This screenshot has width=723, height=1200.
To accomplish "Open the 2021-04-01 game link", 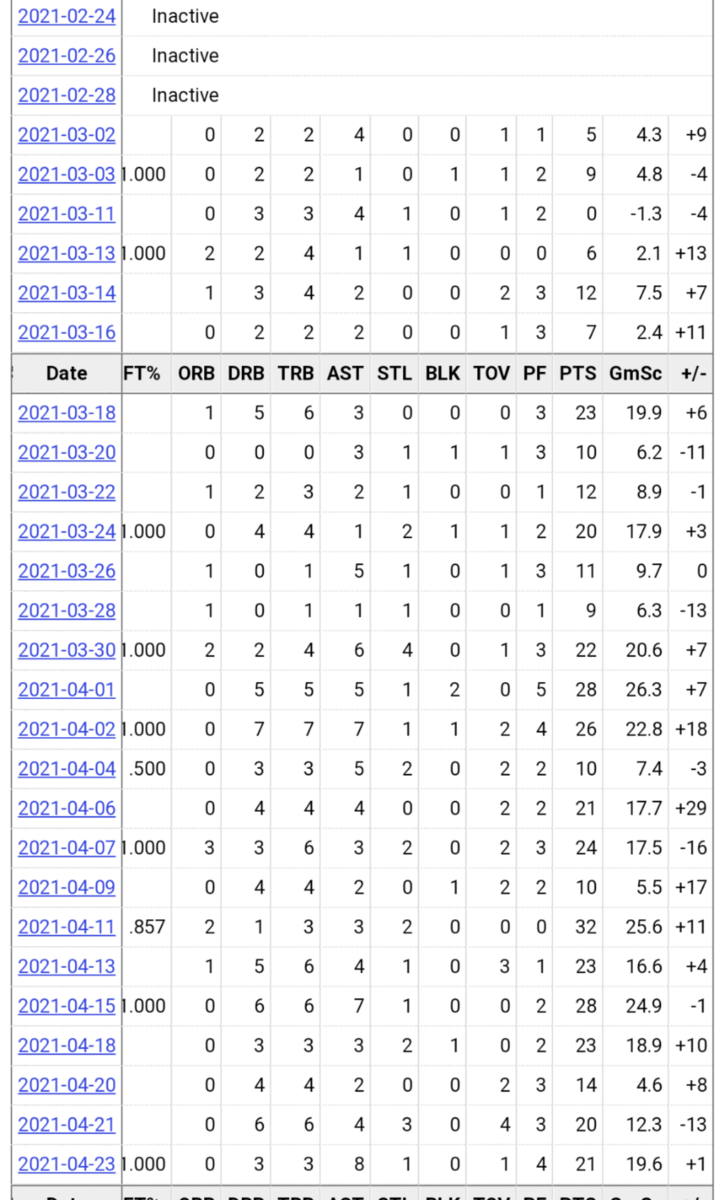I will 66,689.
